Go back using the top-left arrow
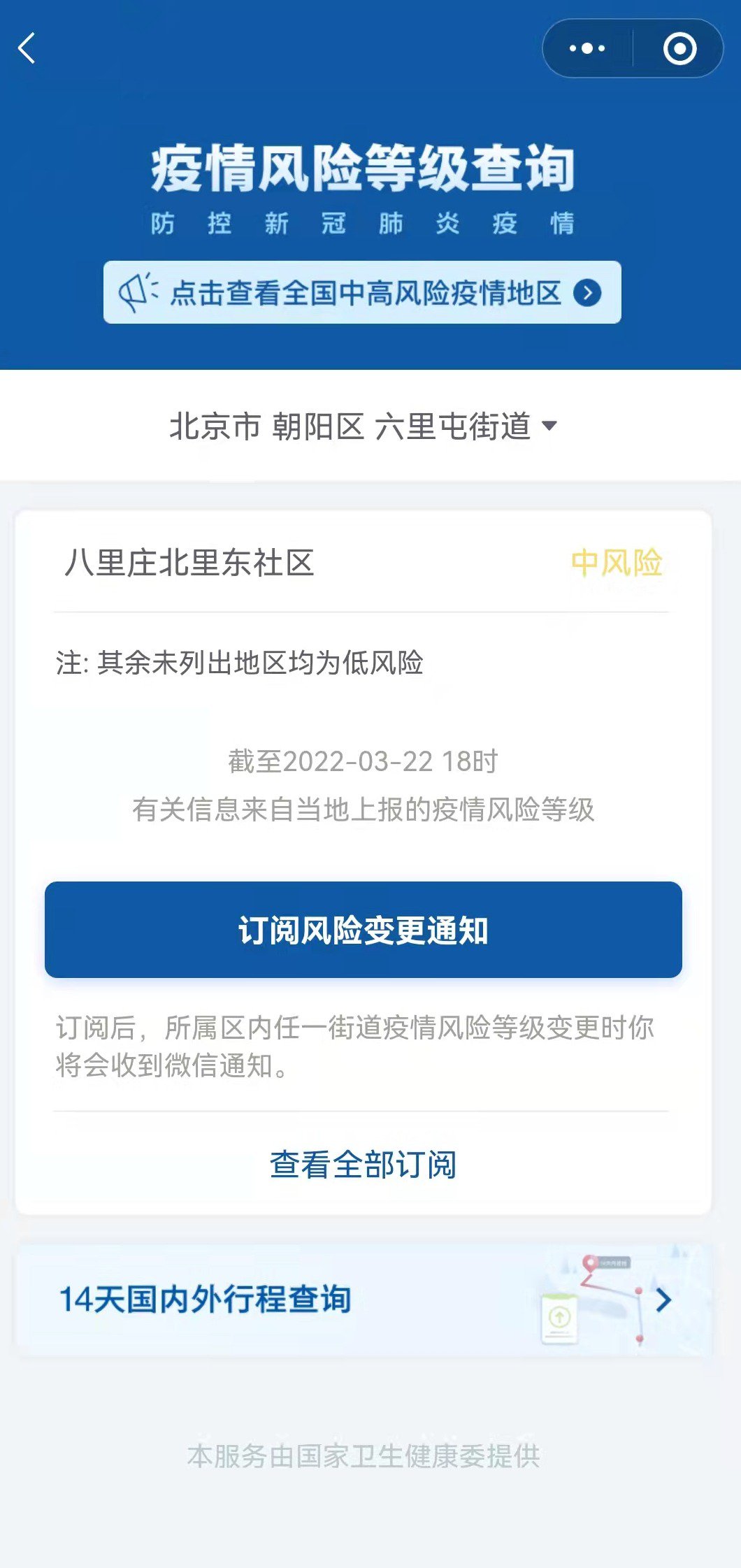 (x=27, y=48)
